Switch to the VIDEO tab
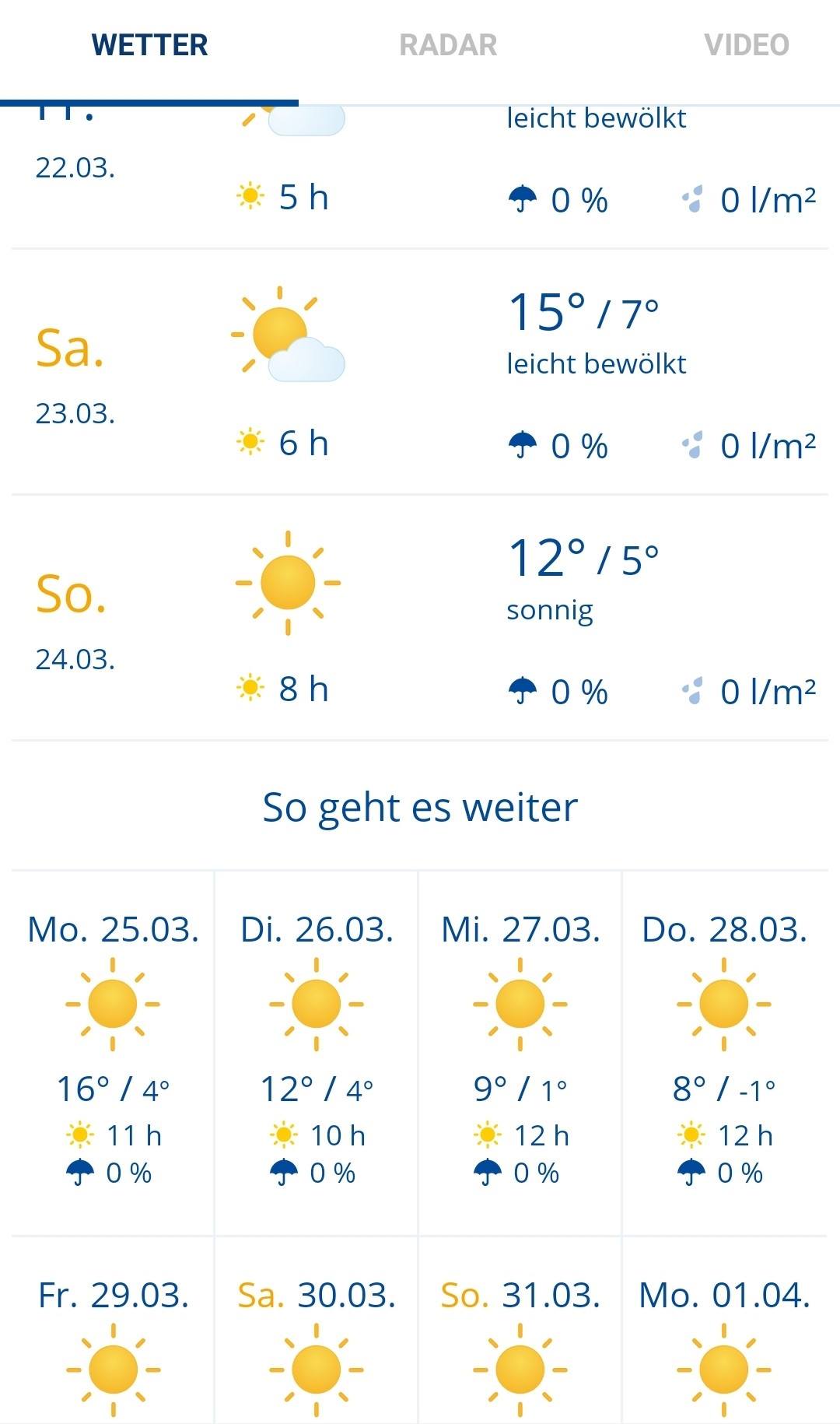This screenshot has width=840, height=1424. coord(747,45)
